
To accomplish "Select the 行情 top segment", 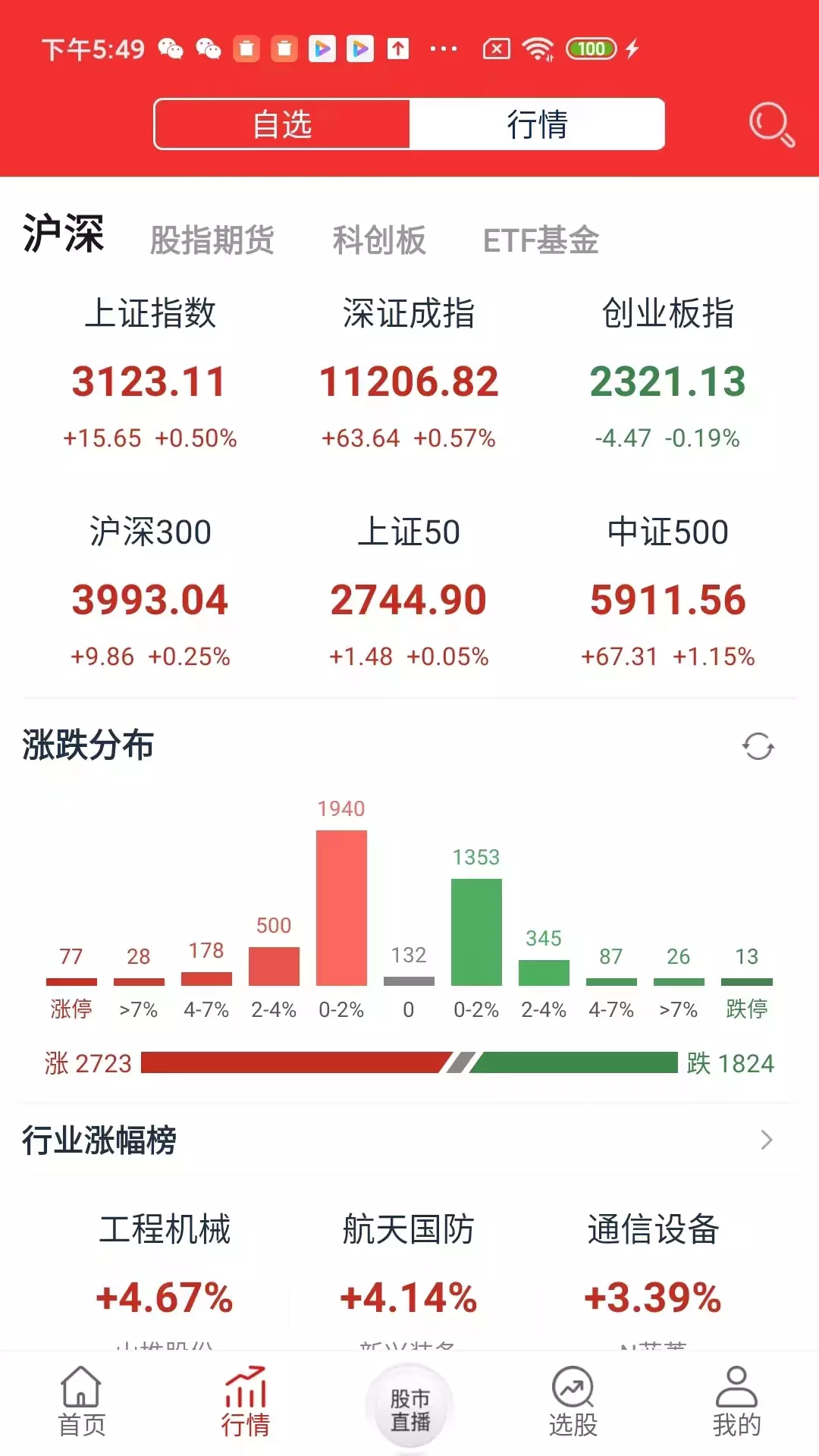I will tap(537, 124).
